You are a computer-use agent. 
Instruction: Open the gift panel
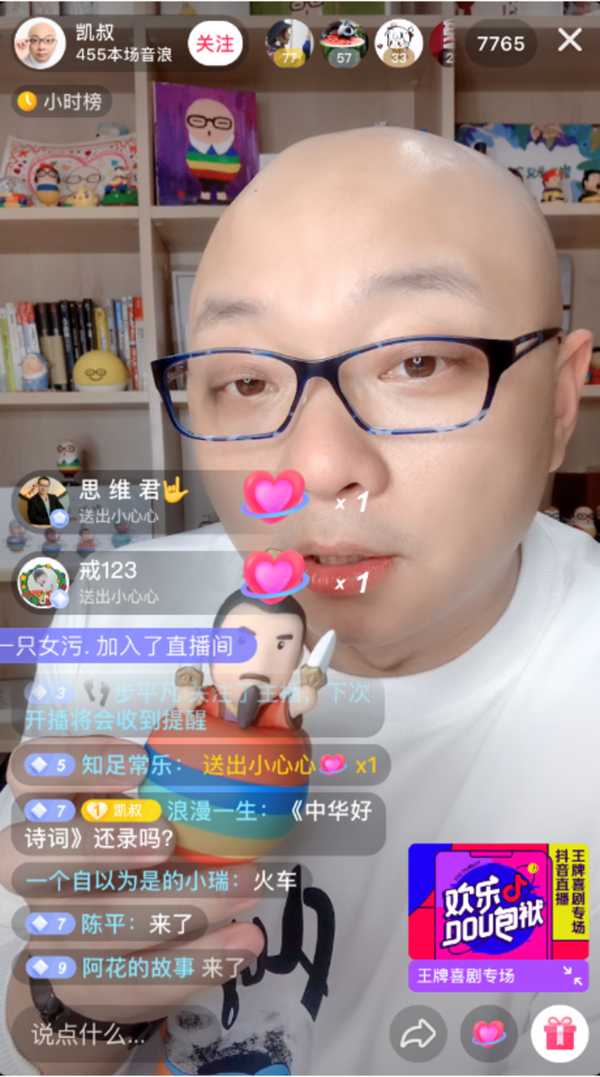click(x=559, y=1032)
